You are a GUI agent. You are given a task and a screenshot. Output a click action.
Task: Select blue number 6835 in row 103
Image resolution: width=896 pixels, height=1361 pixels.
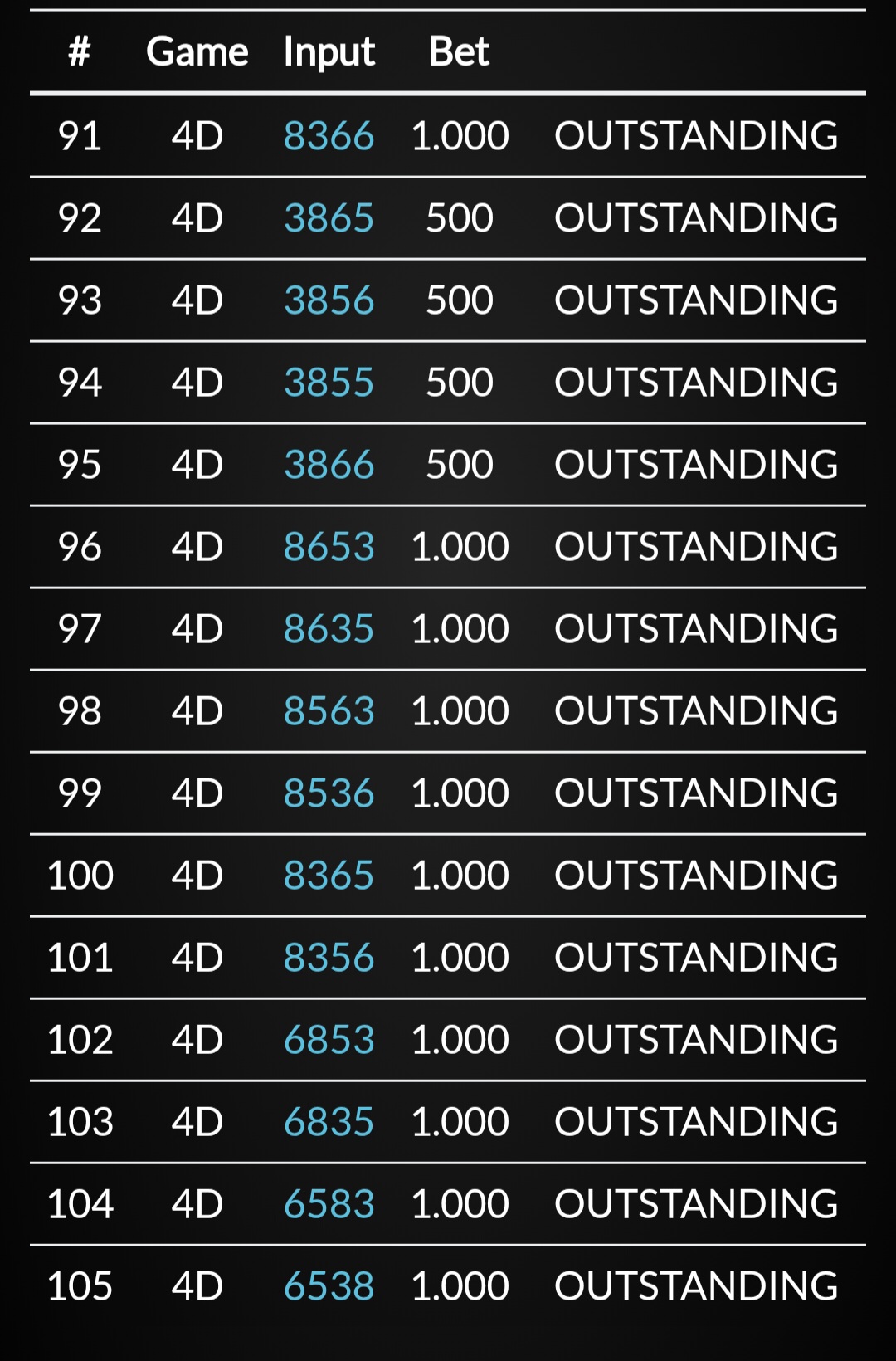coord(329,1122)
